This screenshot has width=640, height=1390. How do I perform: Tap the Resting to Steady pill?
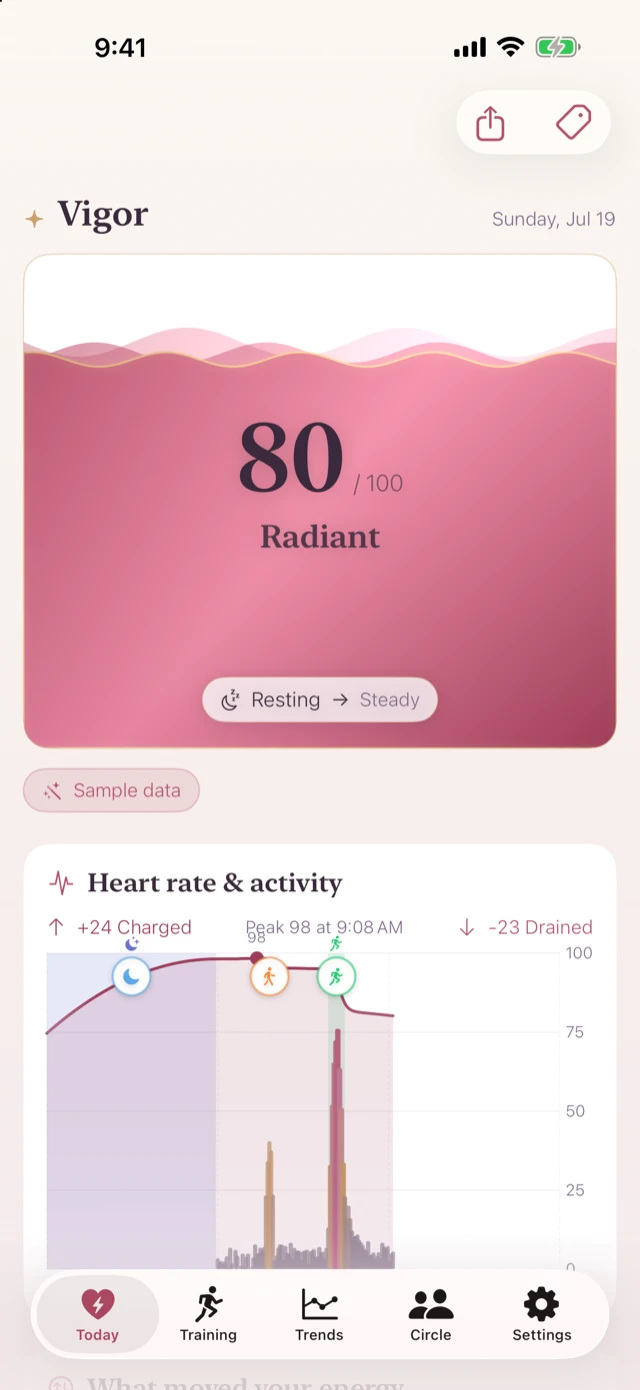point(320,700)
